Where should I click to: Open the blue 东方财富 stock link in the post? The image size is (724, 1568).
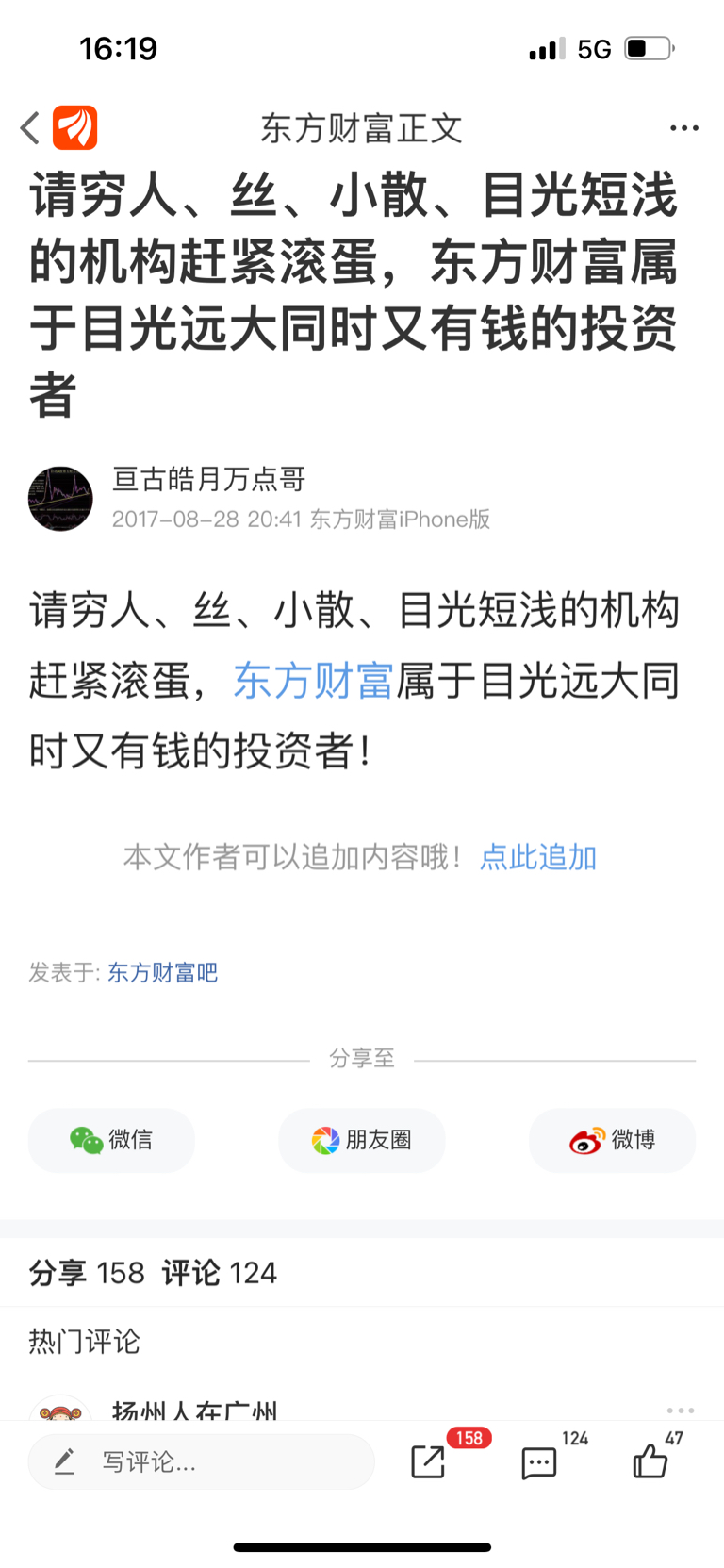click(x=313, y=681)
